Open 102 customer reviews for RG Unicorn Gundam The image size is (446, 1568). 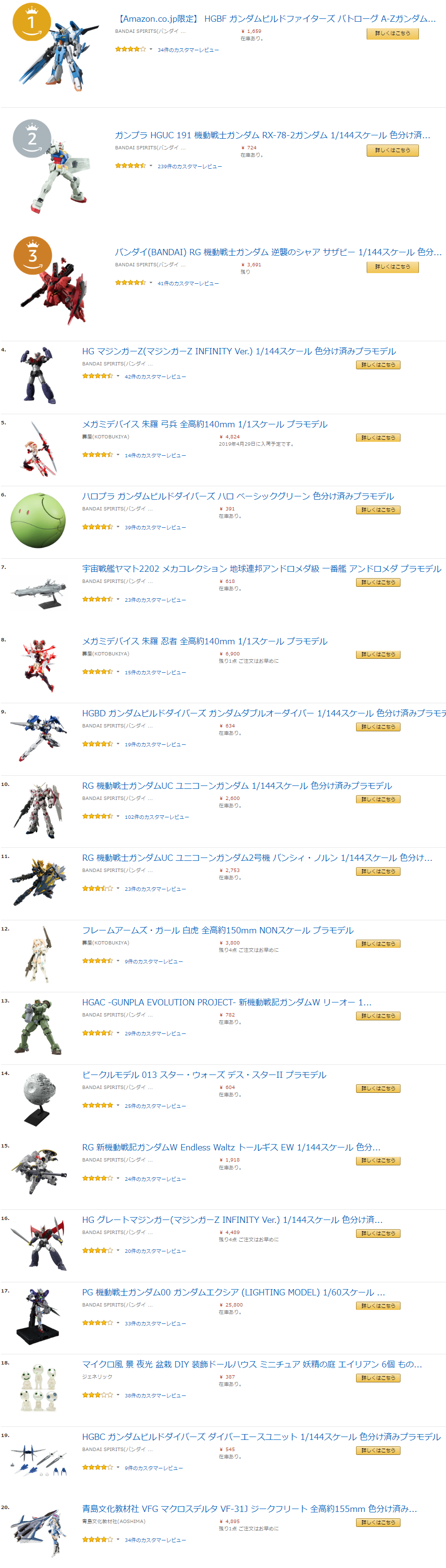coord(157,817)
